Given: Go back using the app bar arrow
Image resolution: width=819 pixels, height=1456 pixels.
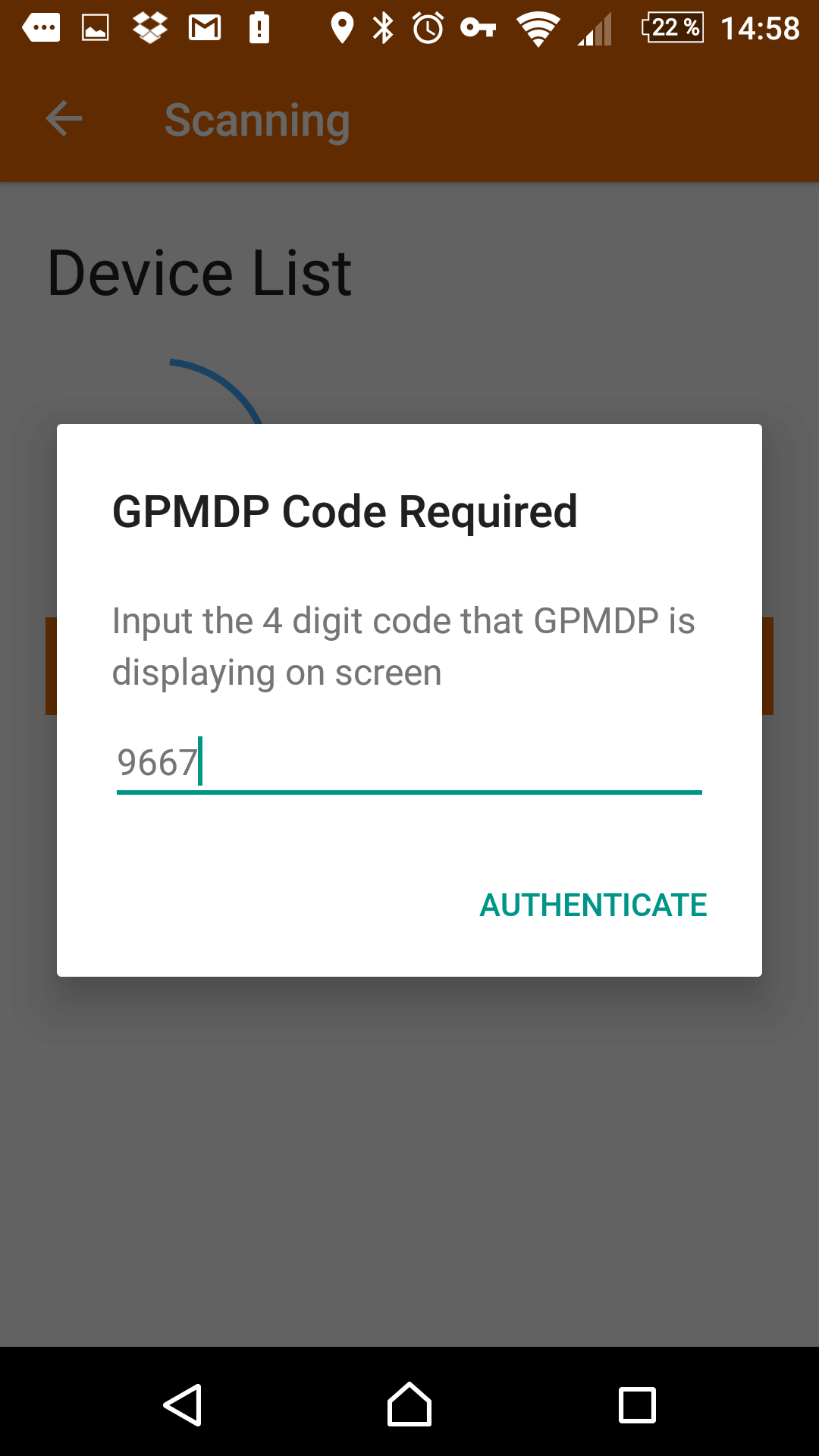Looking at the screenshot, I should pos(64,119).
